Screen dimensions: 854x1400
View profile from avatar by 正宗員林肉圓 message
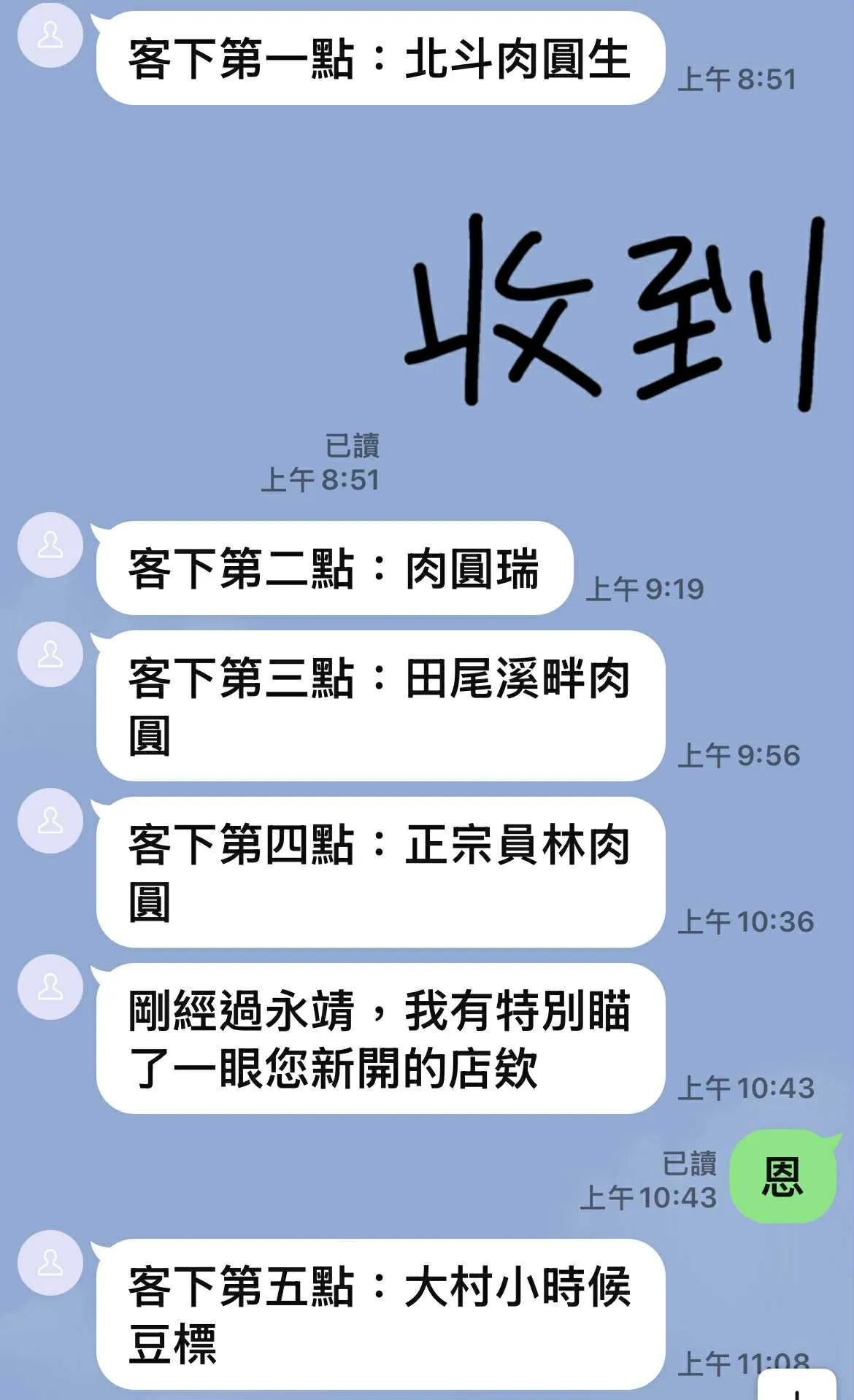(x=50, y=821)
